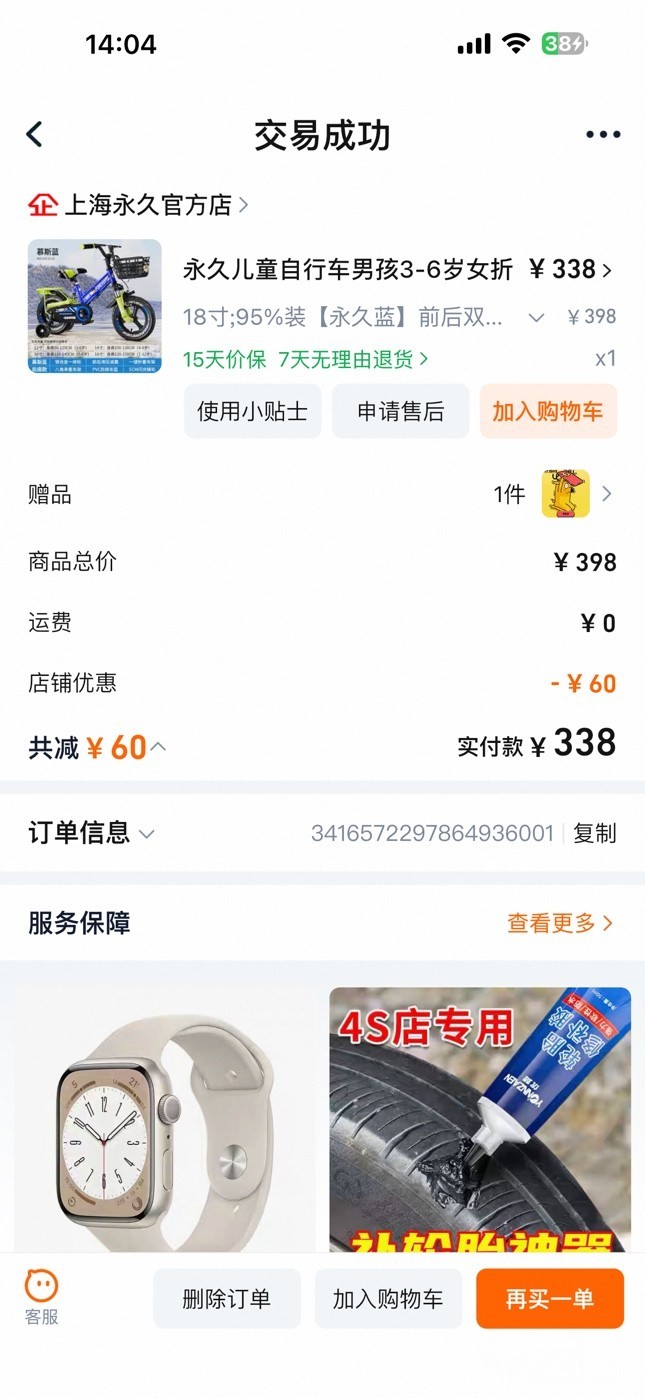Screen dimensions: 645x1398
Task: Tap the 使用小贴士 button
Action: pos(252,411)
